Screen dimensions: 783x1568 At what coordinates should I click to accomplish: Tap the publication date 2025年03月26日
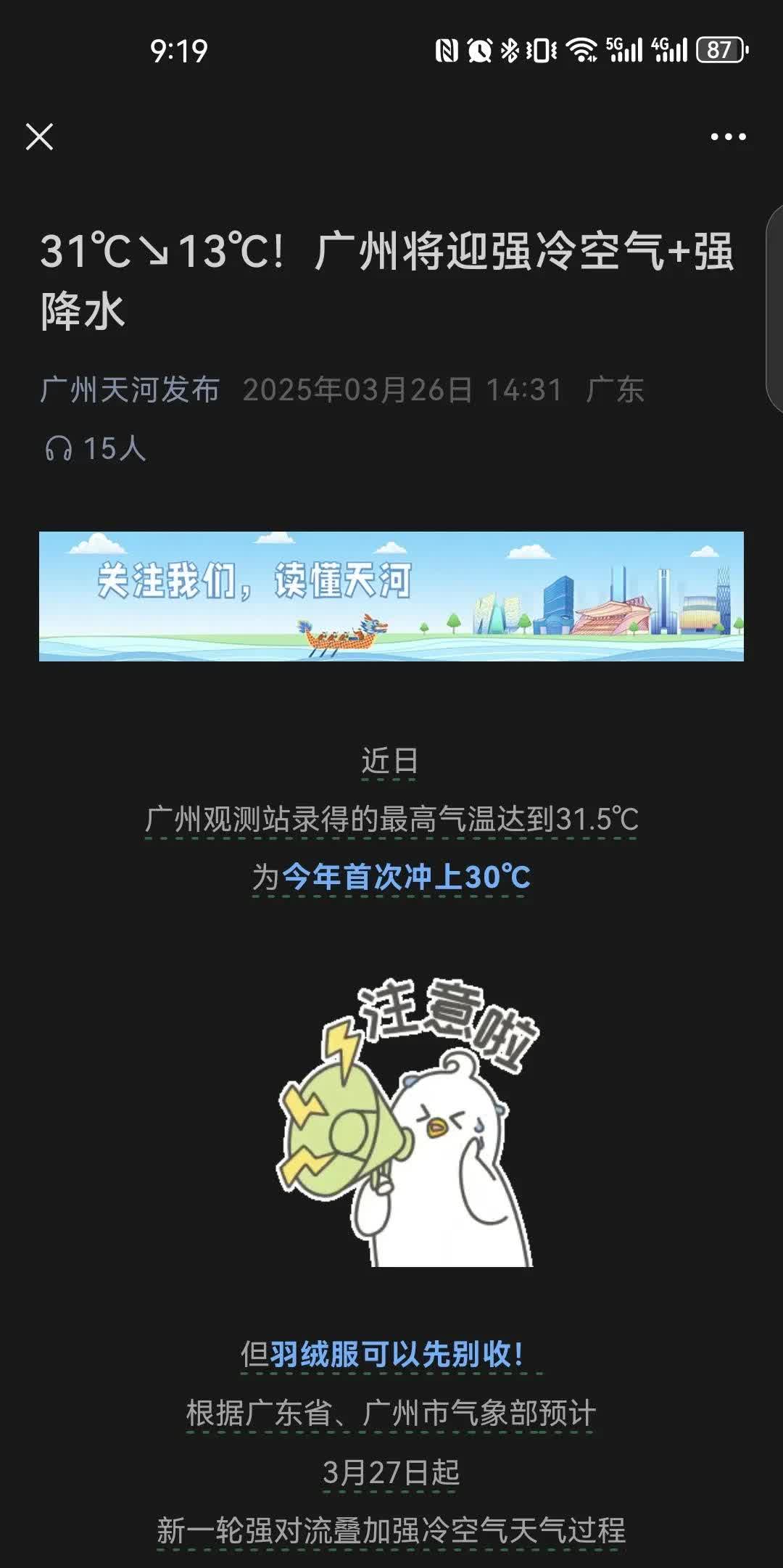pos(358,389)
